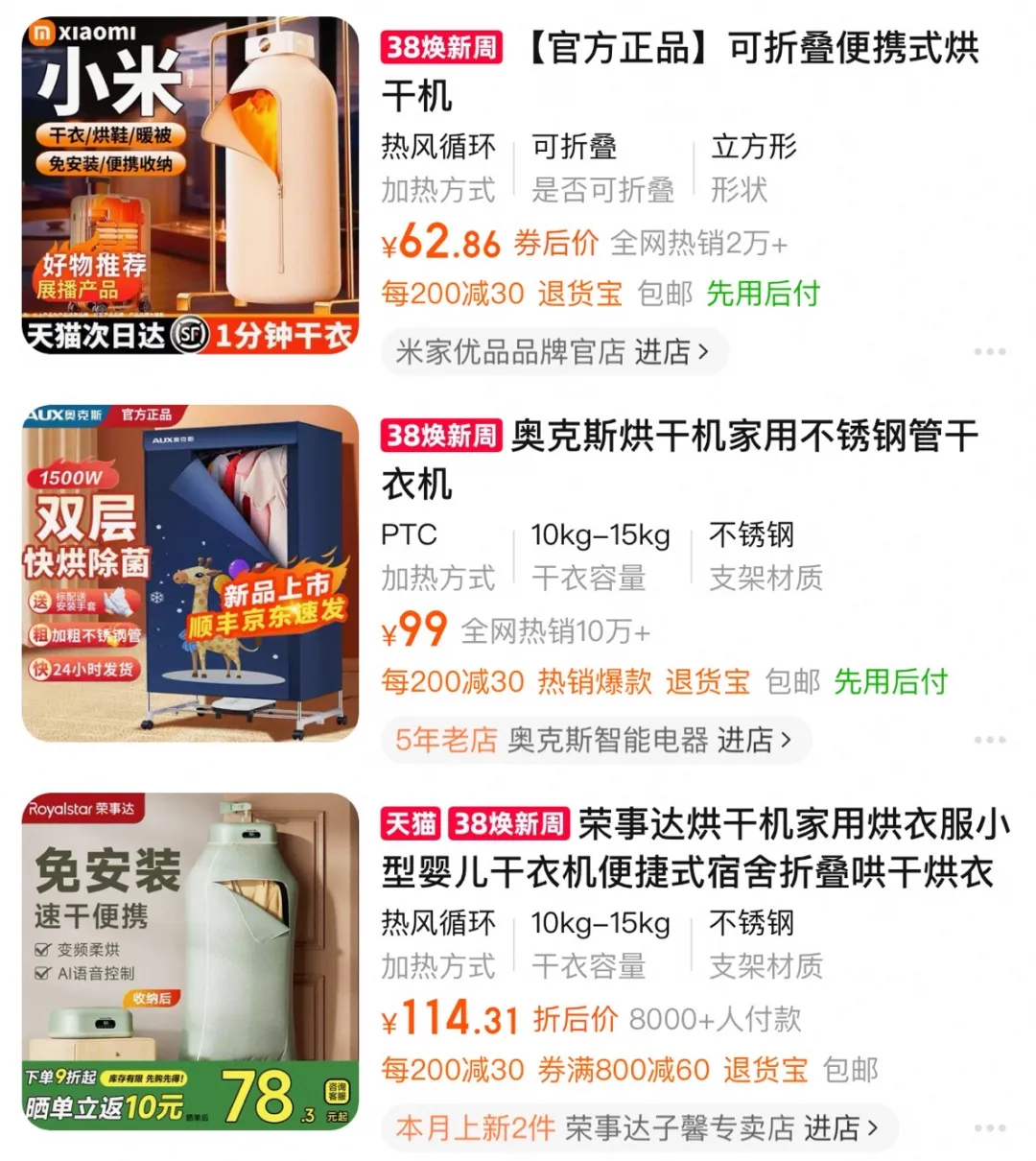Open the Xiaomi foldable dryer product image

[x=190, y=184]
